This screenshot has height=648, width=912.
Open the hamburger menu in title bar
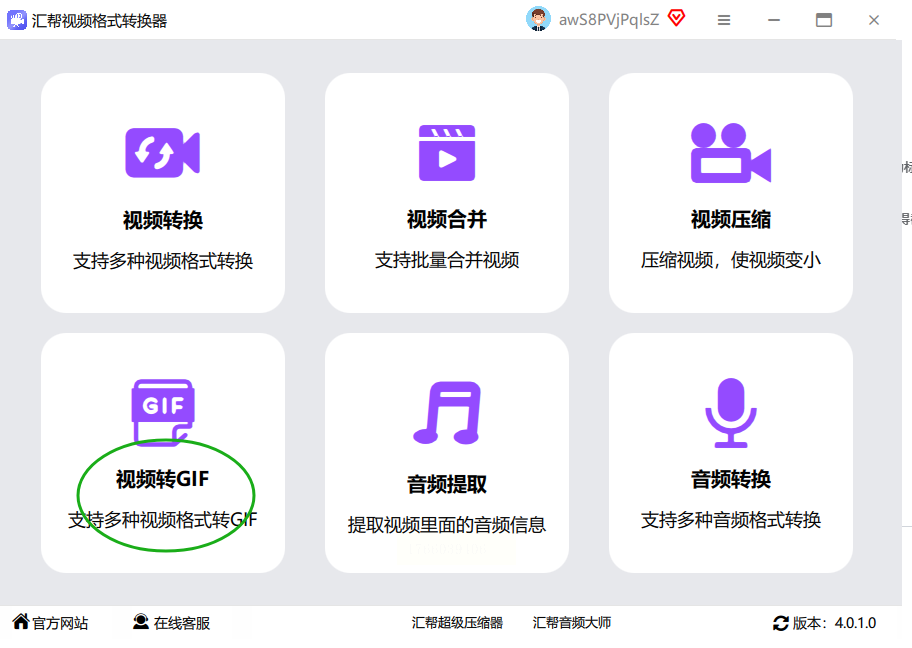(724, 20)
